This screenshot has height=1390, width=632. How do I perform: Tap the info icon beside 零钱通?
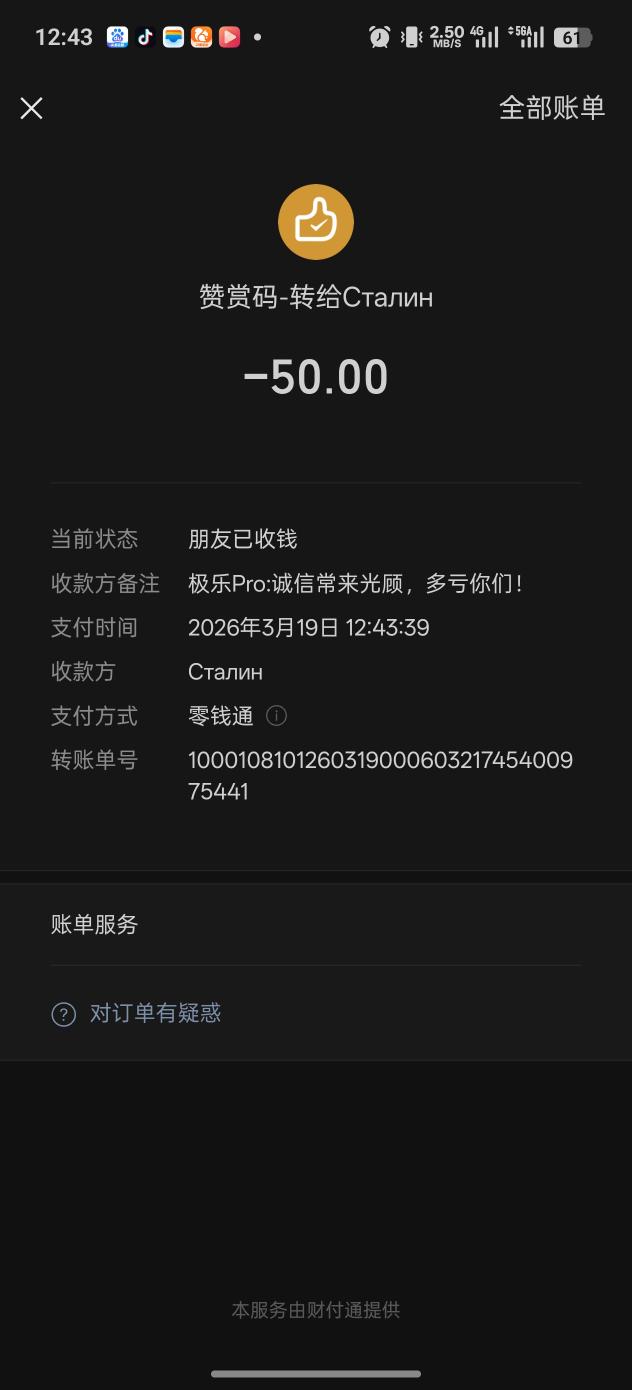click(277, 716)
